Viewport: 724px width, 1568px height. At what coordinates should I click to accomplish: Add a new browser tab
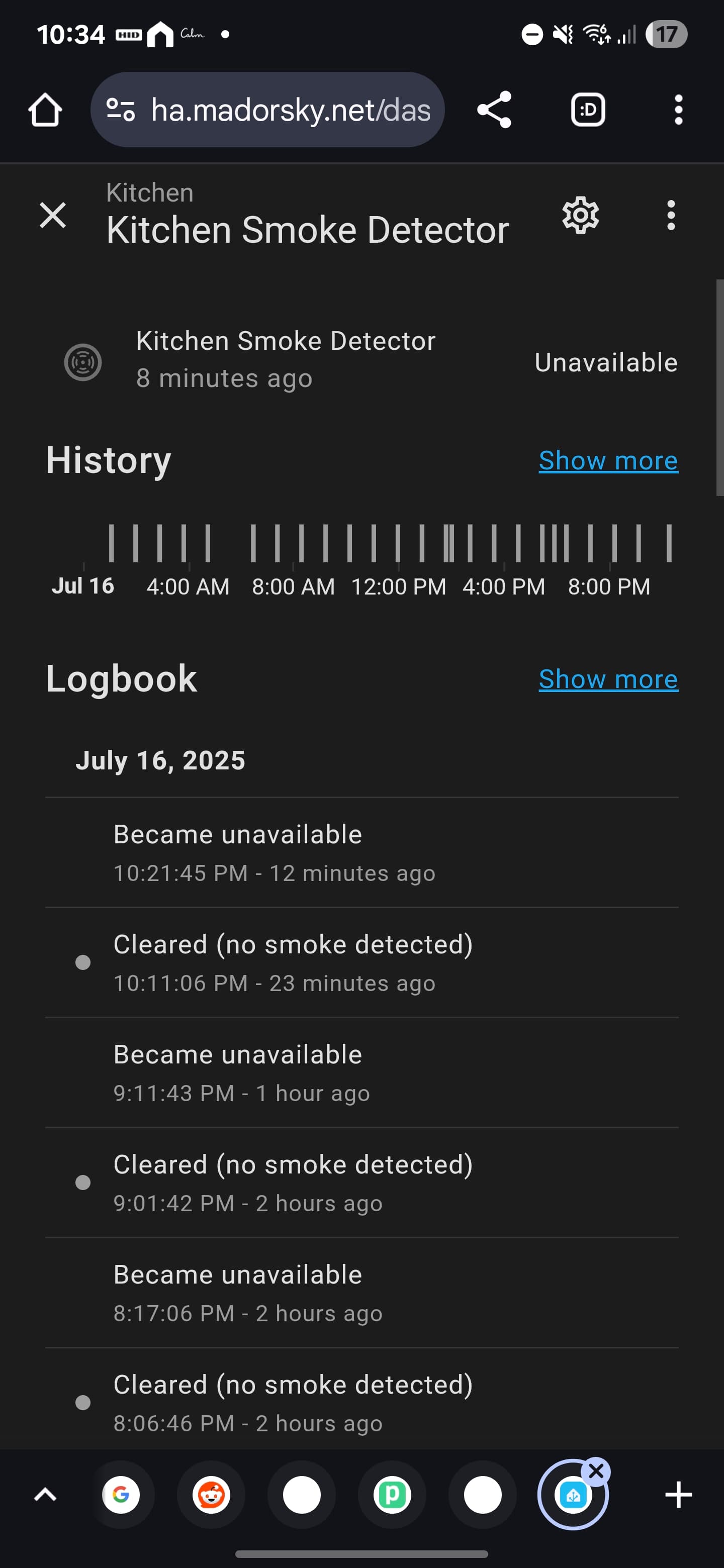coord(678,1494)
